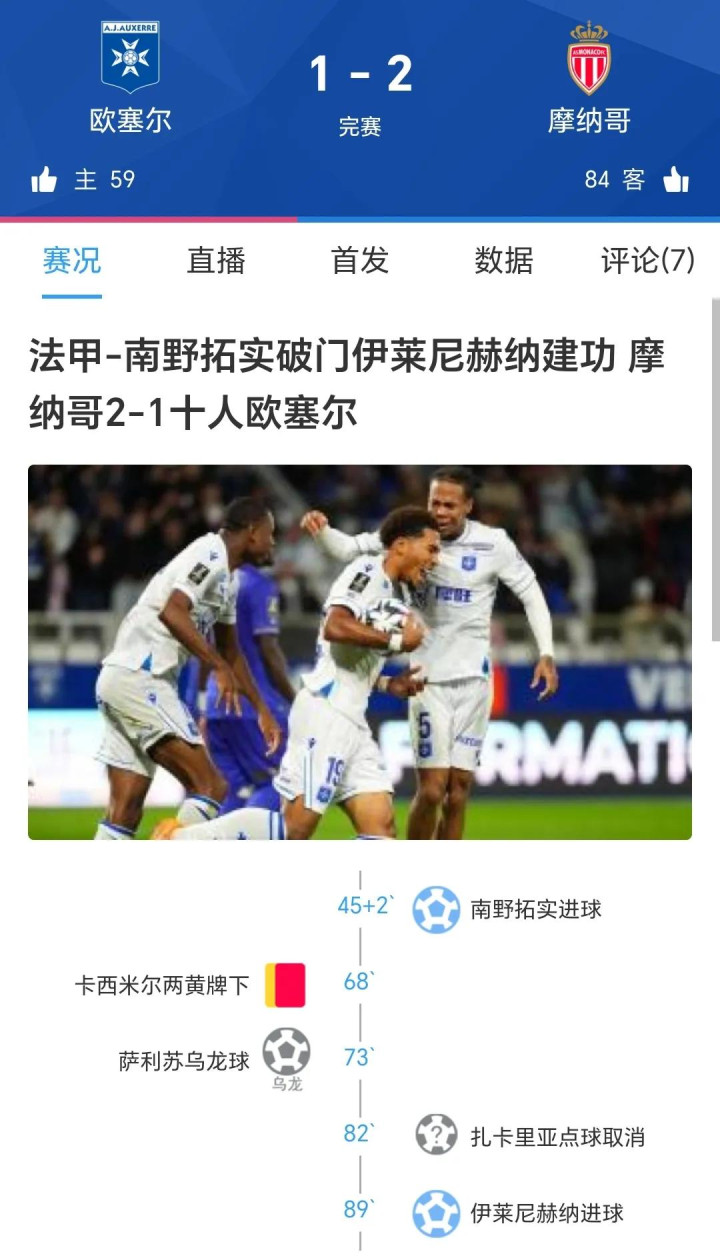Open the match report photo
720x1258 pixels.
click(360, 652)
